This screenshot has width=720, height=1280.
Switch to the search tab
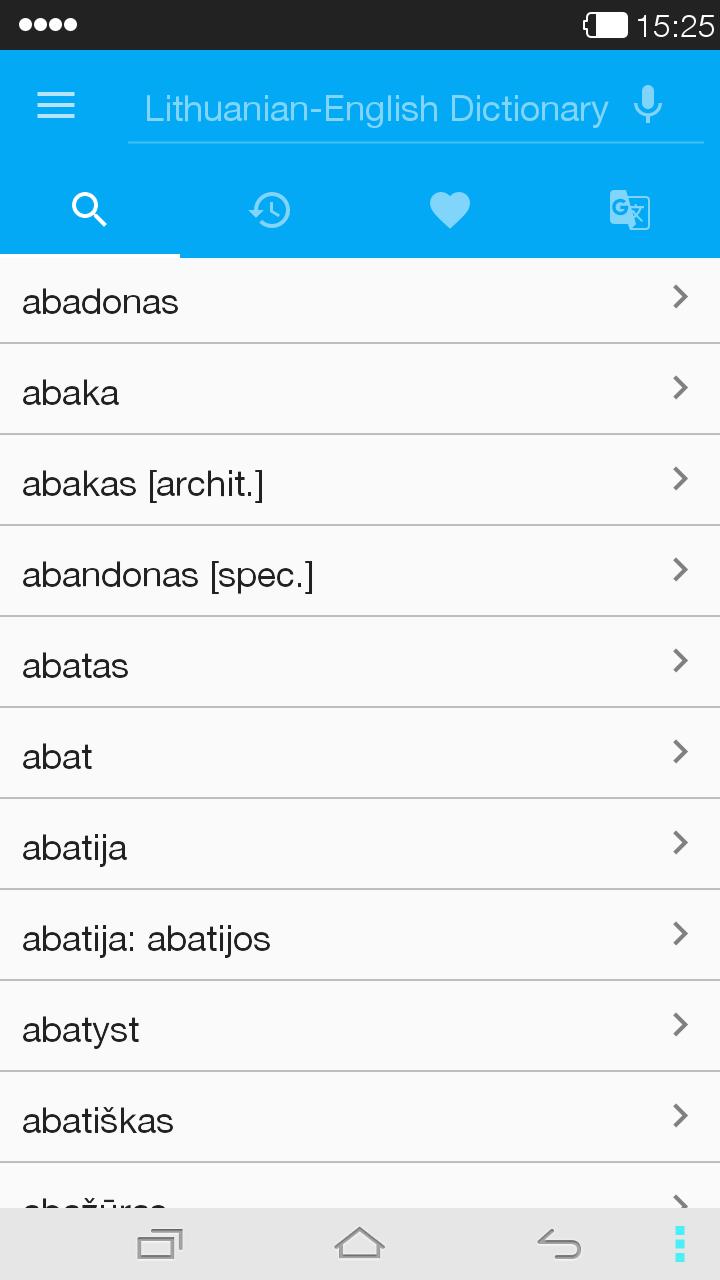(90, 210)
